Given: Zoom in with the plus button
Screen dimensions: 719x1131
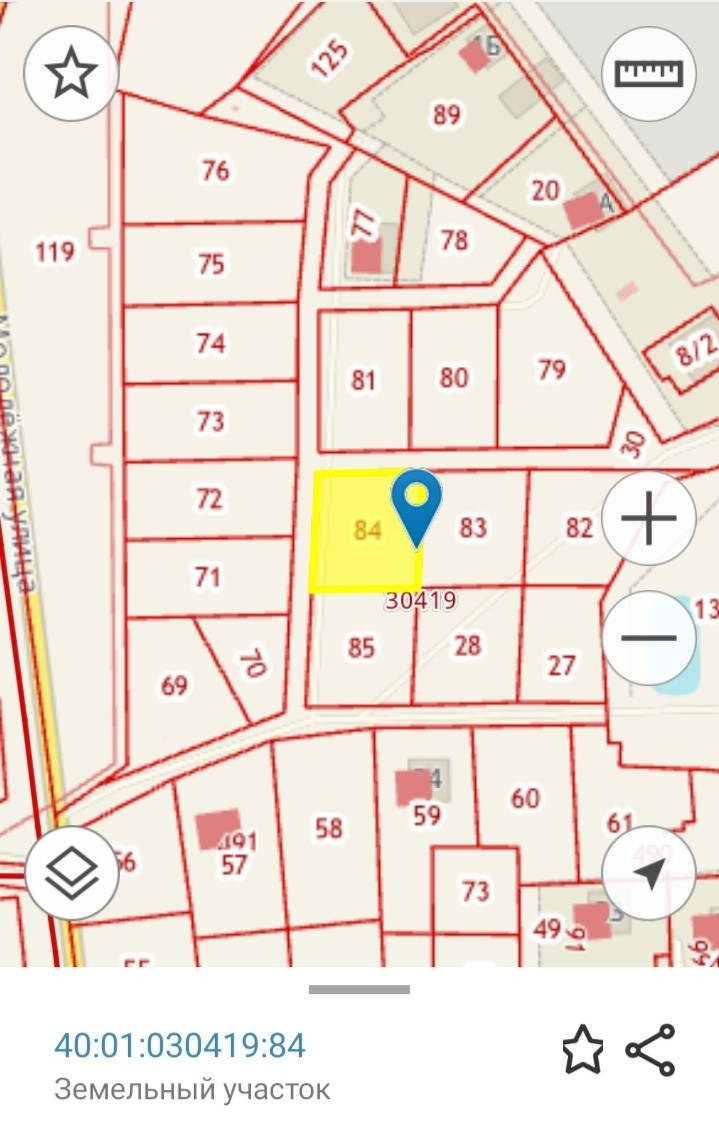Looking at the screenshot, I should (648, 518).
